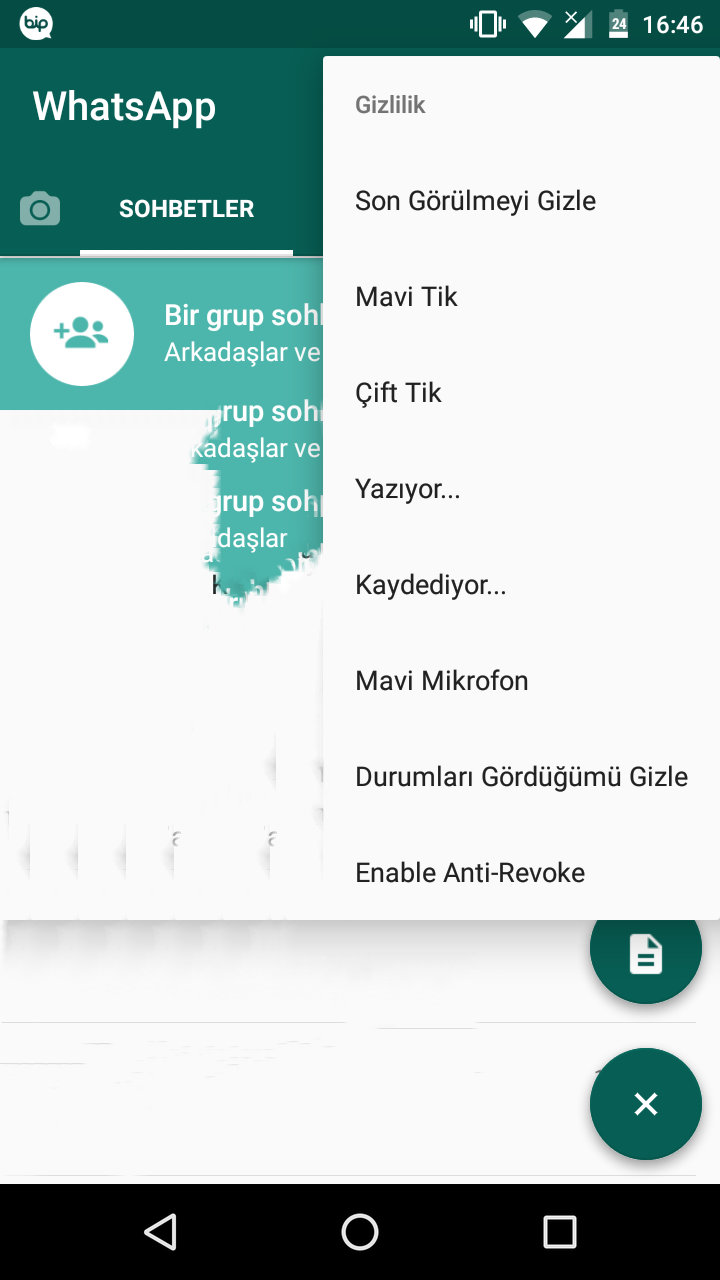Open the camera tab icon
720x1280 pixels.
pos(40,209)
